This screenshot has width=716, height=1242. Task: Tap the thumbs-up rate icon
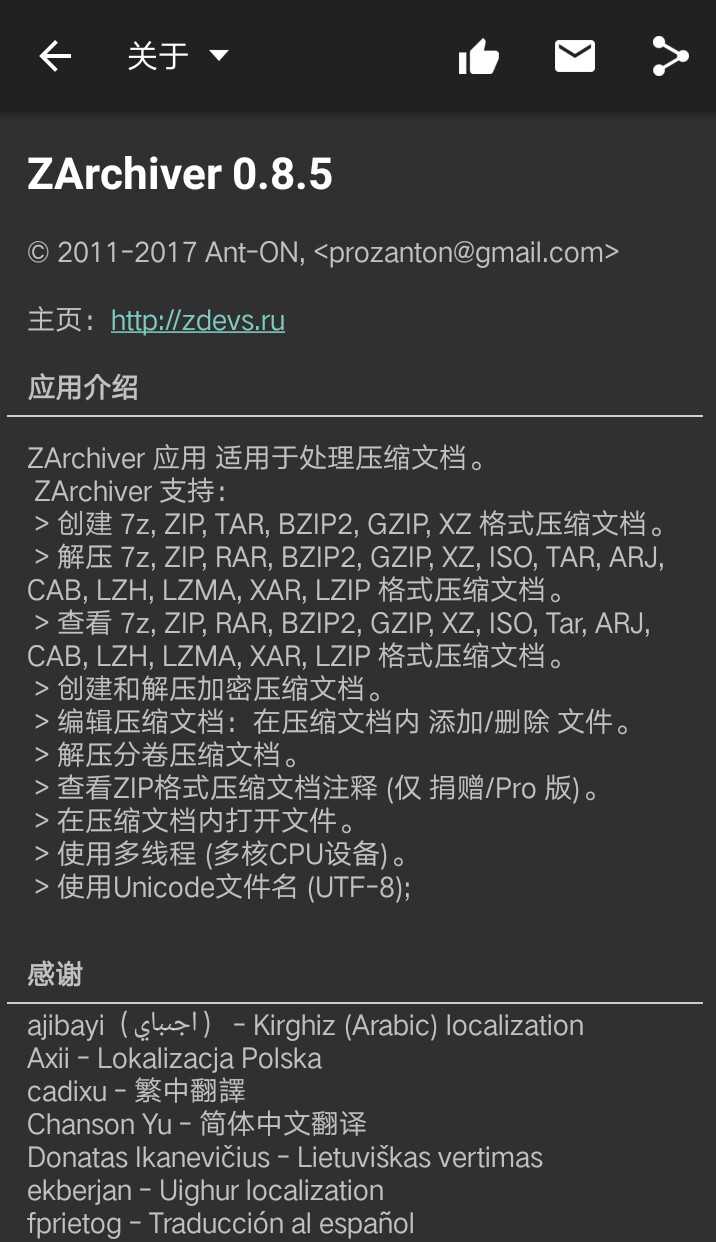click(x=478, y=57)
